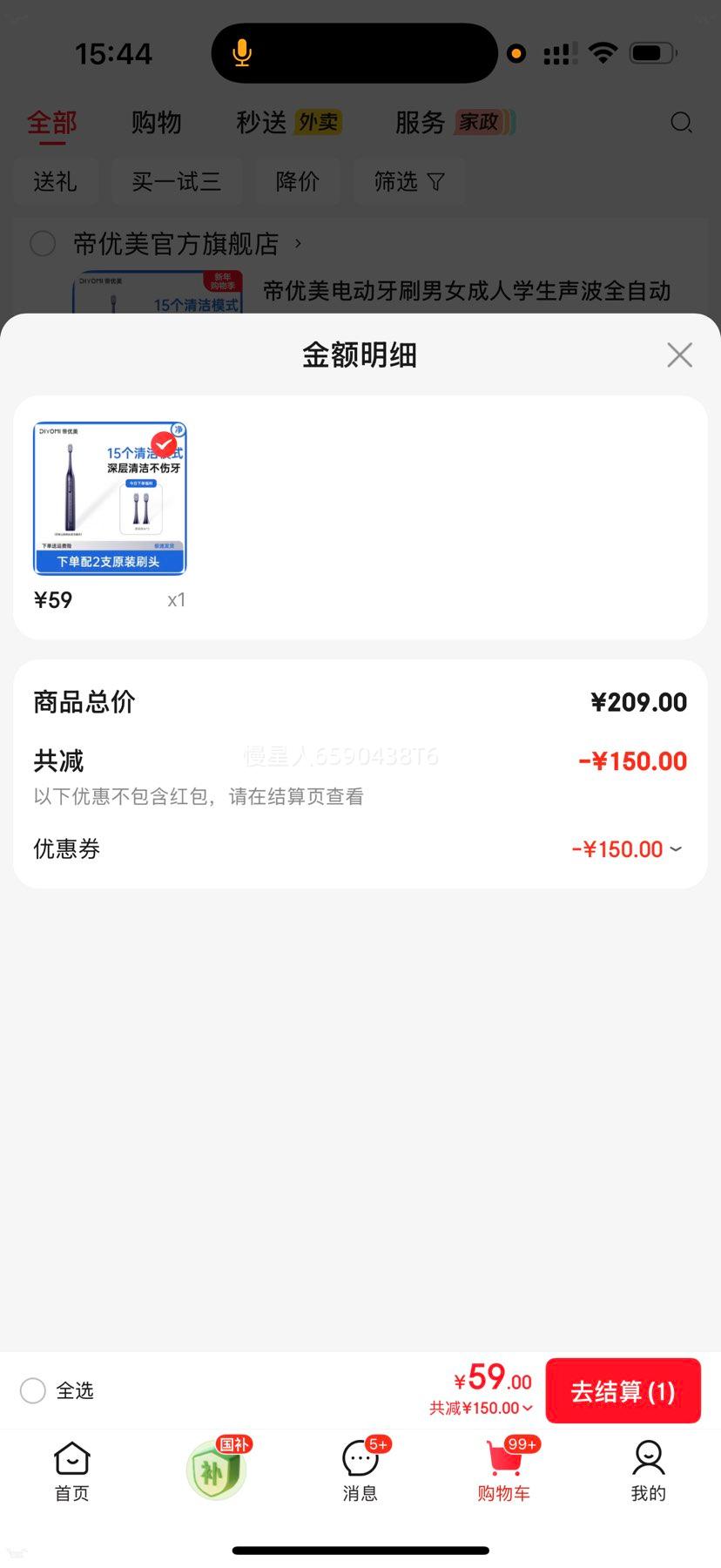Tap the 去结算 (1) checkout button
The height and width of the screenshot is (1568, 721).
(623, 1390)
